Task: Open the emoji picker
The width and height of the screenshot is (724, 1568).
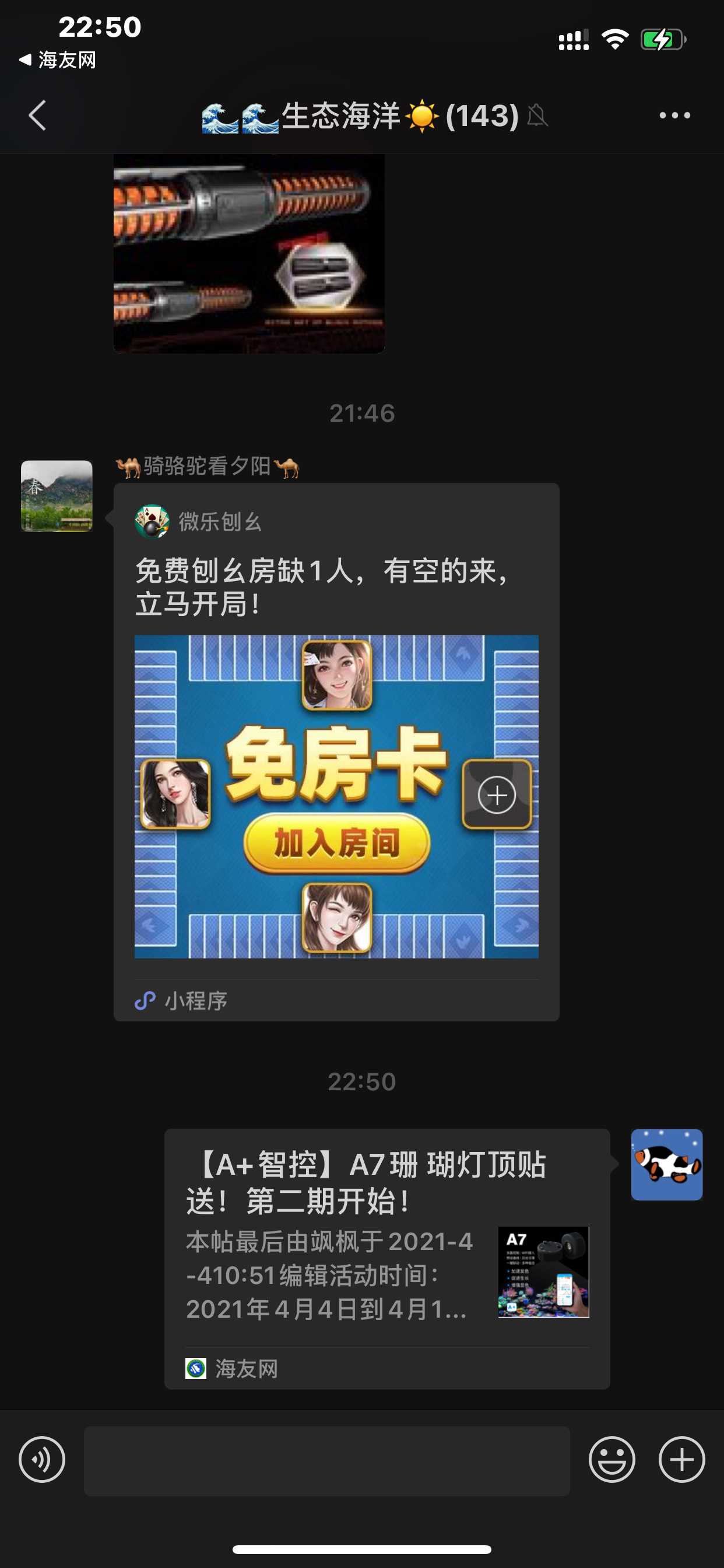Action: click(611, 1459)
